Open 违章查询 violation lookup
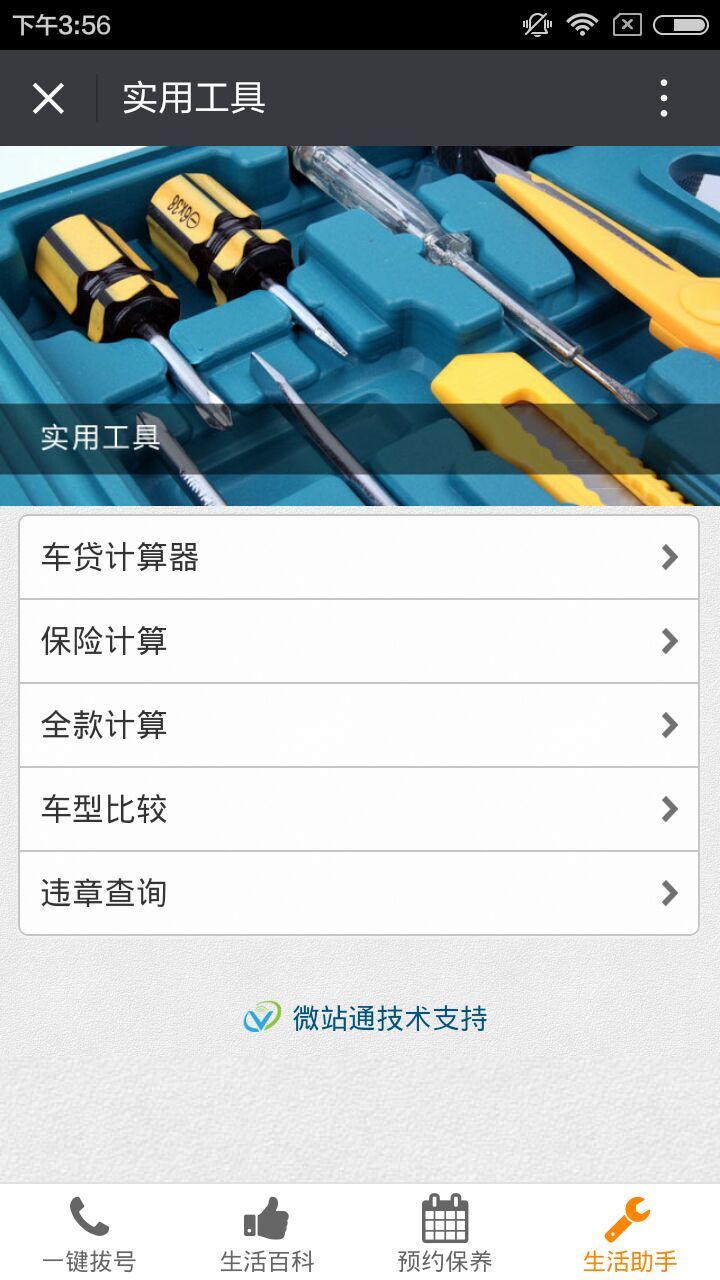The image size is (720, 1280). 359,893
